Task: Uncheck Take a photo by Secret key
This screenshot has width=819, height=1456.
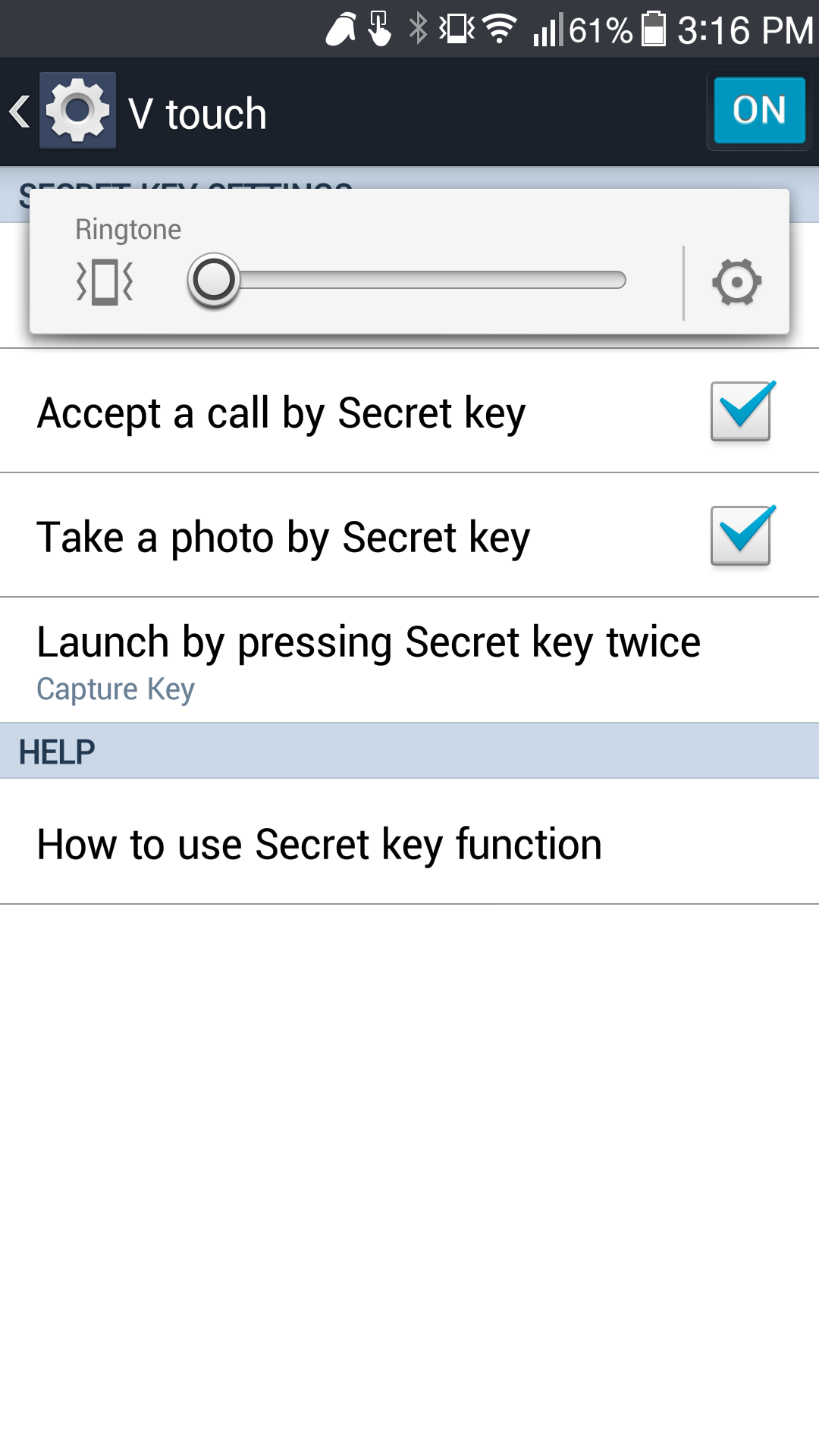Action: 741,535
